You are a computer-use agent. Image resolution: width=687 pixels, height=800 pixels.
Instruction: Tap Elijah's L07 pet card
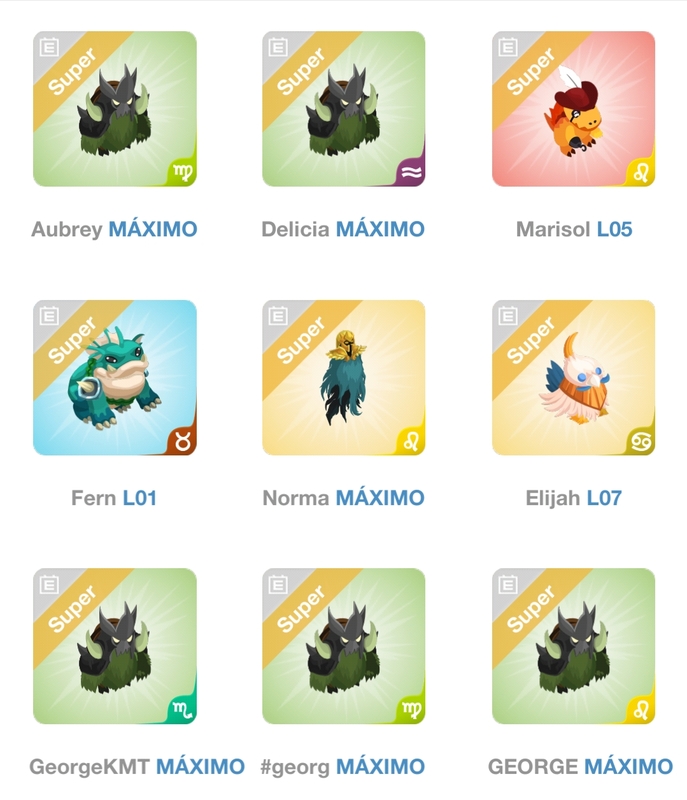tap(573, 378)
